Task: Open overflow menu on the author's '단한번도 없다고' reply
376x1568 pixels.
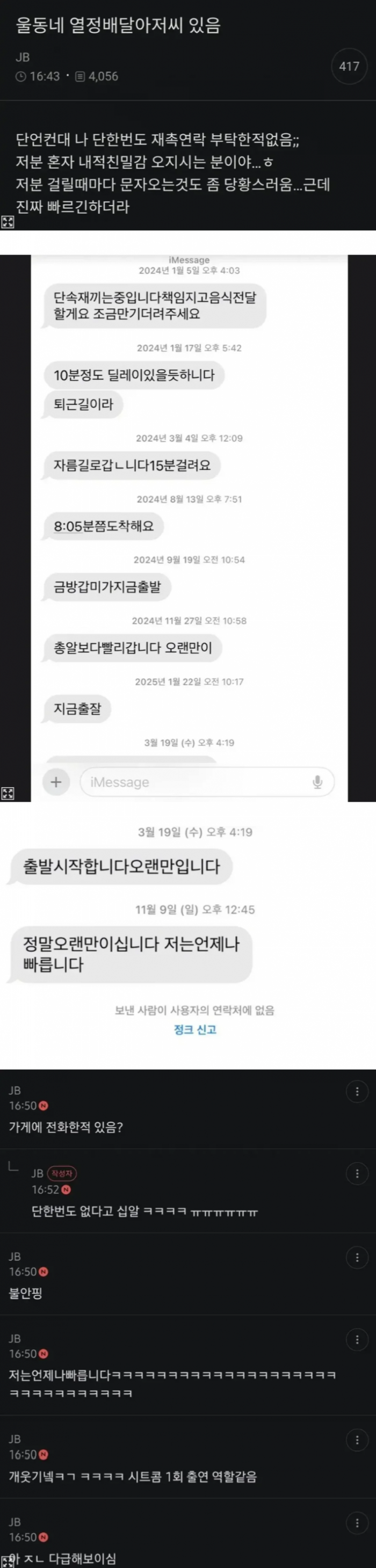Action: (x=357, y=1173)
